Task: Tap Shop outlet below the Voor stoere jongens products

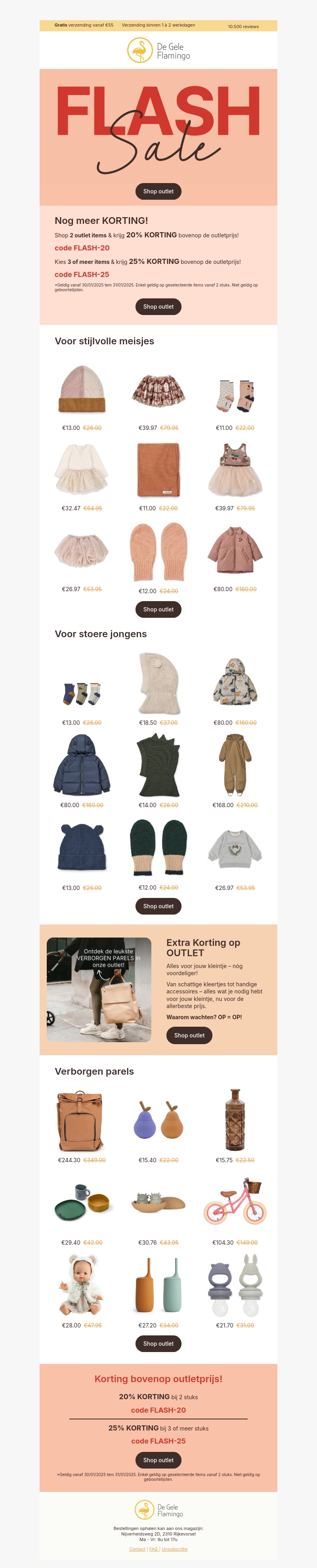Action: [158, 906]
